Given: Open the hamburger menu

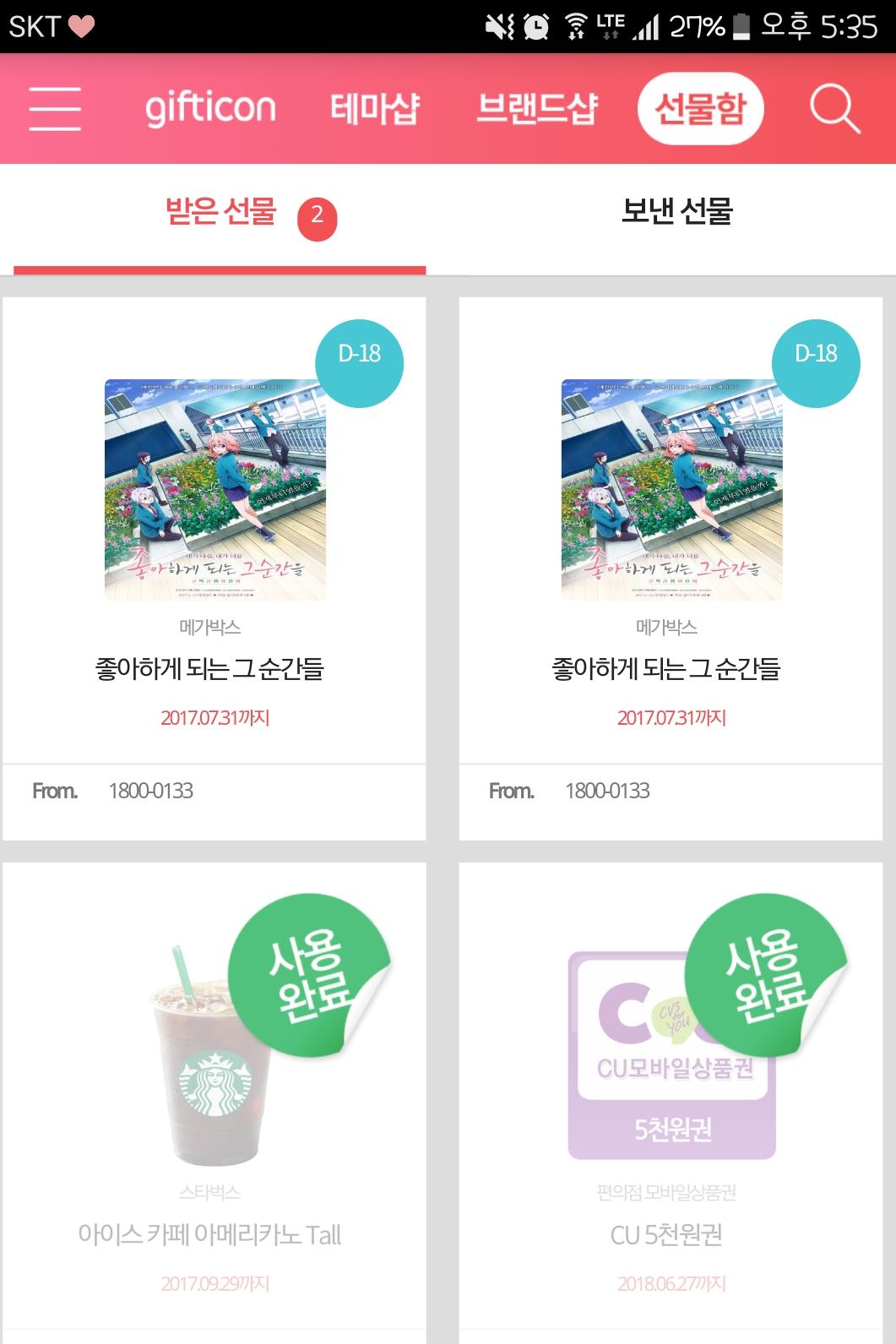Looking at the screenshot, I should (x=55, y=108).
